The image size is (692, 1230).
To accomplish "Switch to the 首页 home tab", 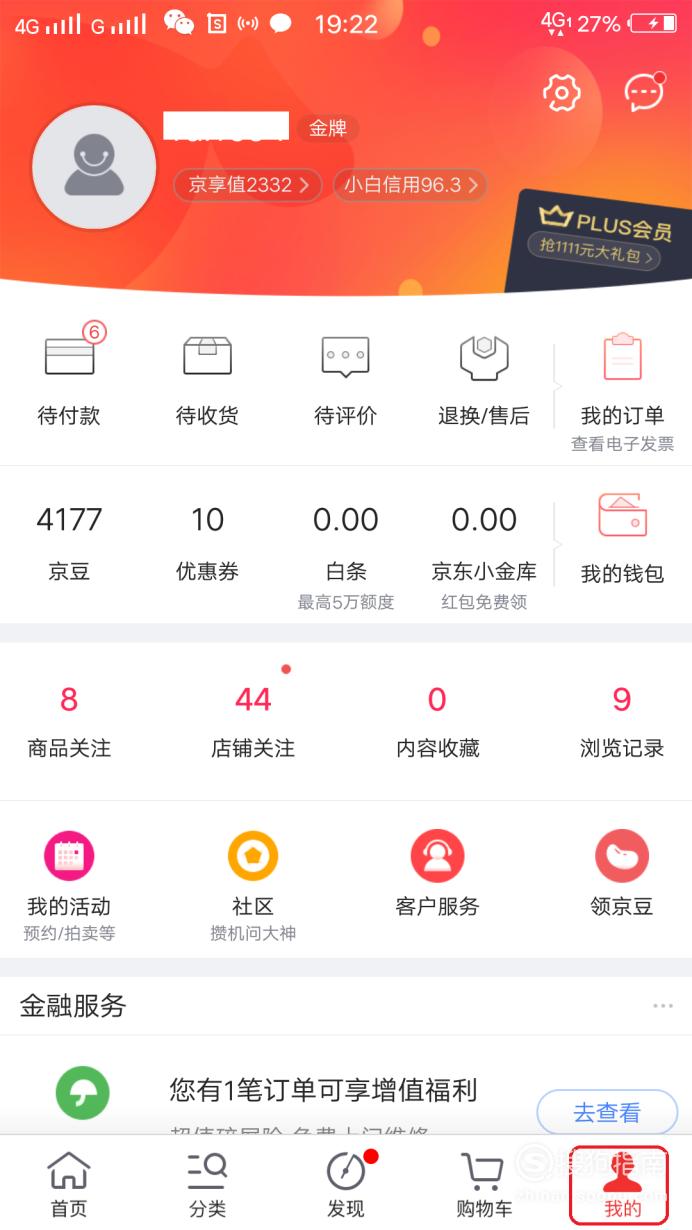I will pos(69,1185).
